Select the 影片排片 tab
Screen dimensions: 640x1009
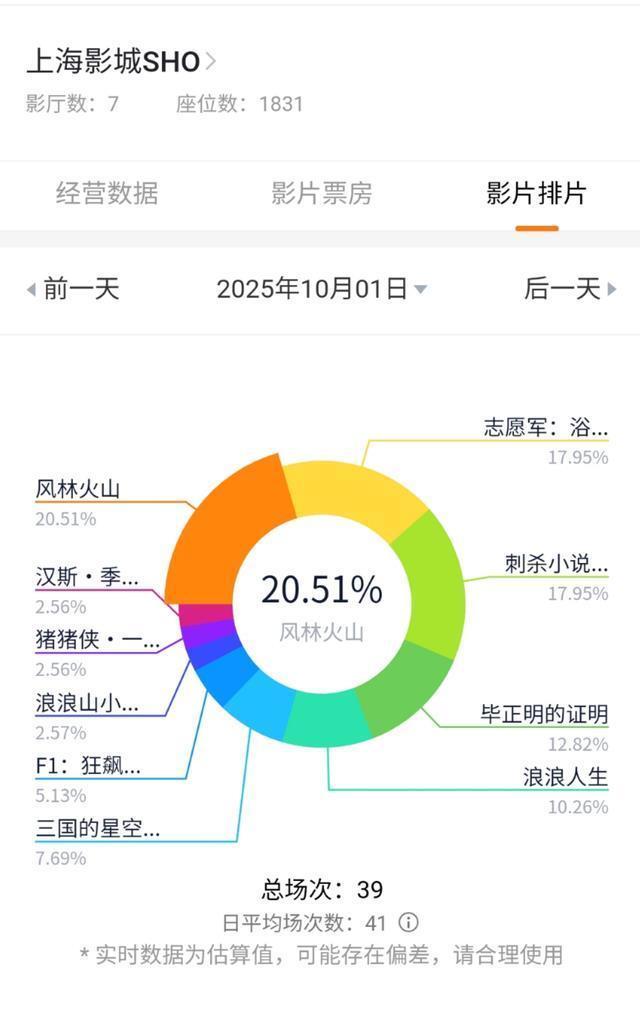536,193
